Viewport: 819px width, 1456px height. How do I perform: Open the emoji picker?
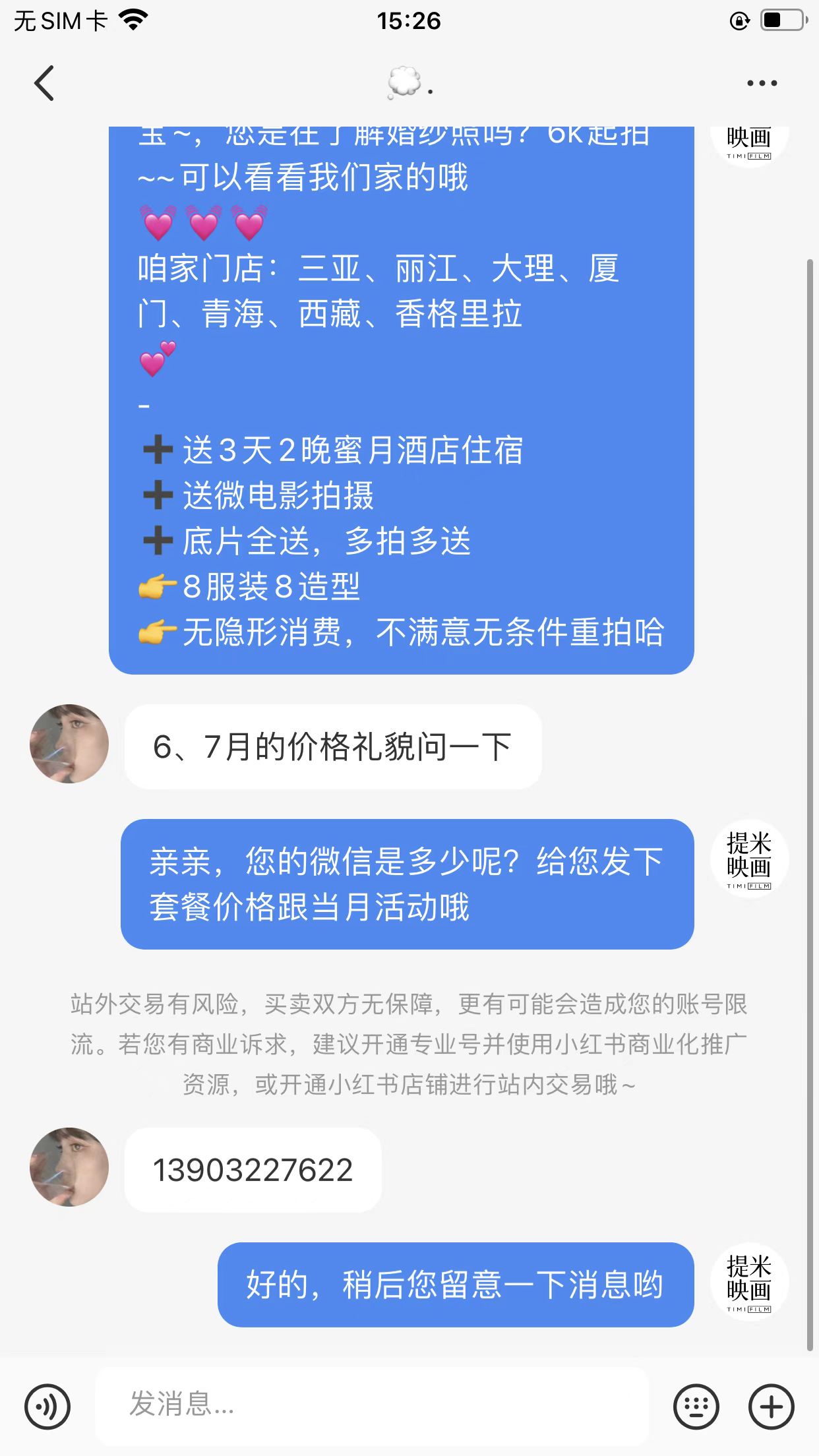(x=696, y=1407)
